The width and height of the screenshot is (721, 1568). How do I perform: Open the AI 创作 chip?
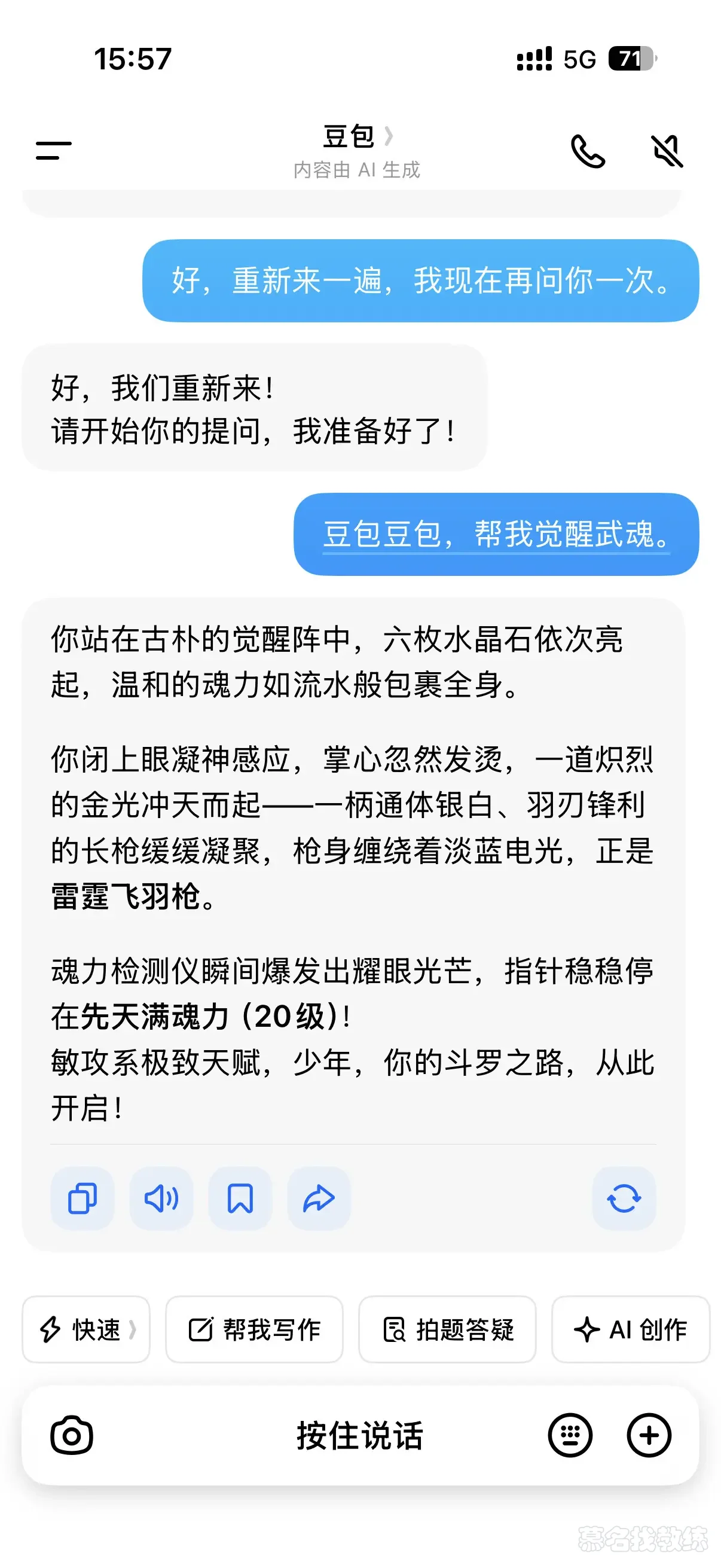point(630,1329)
